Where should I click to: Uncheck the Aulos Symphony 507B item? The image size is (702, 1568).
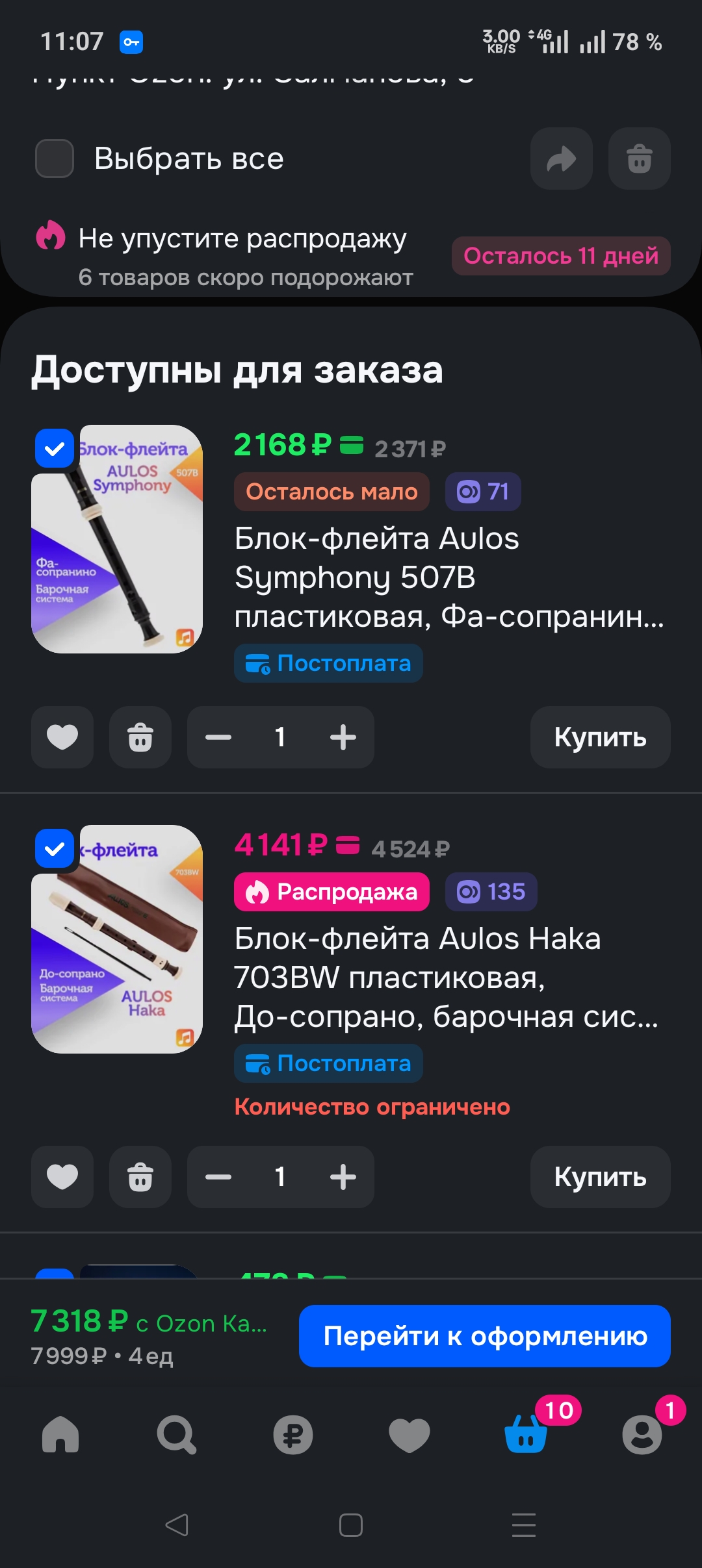pos(55,448)
